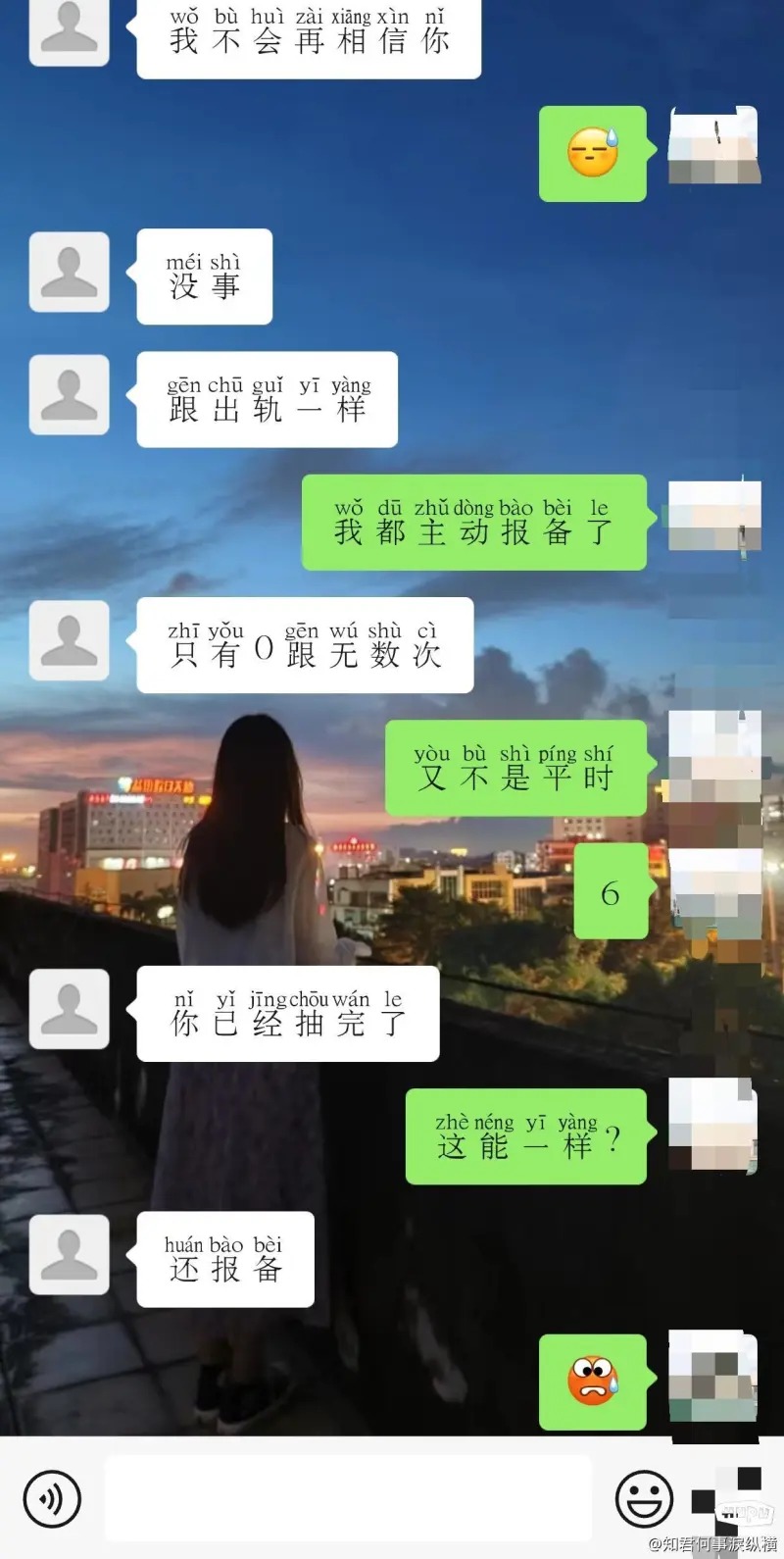Open own avatar beside 我都主动报备了 message
Image resolution: width=784 pixels, height=1559 pixels.
click(x=714, y=517)
